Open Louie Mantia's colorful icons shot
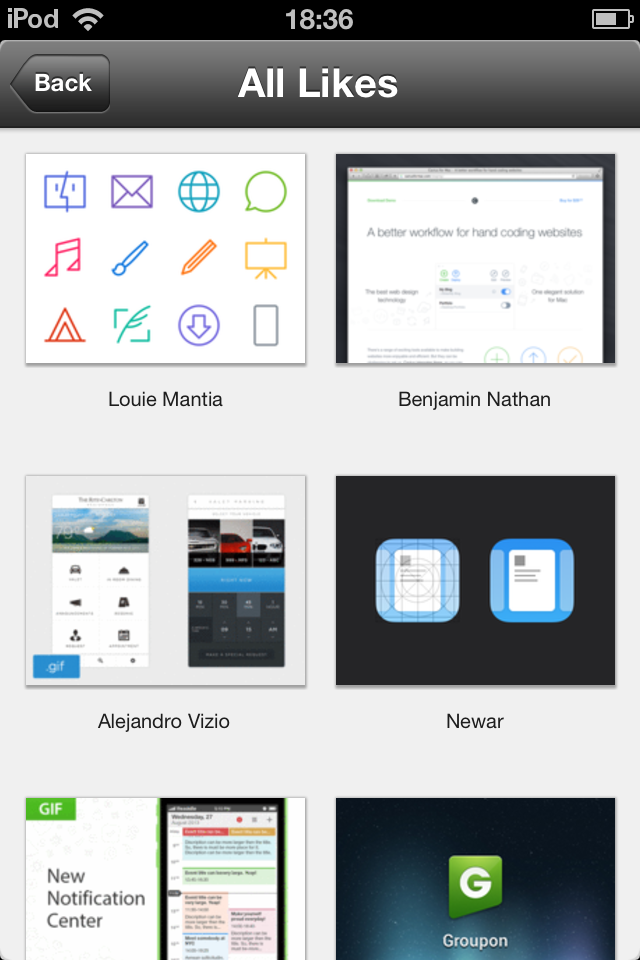 [x=165, y=258]
